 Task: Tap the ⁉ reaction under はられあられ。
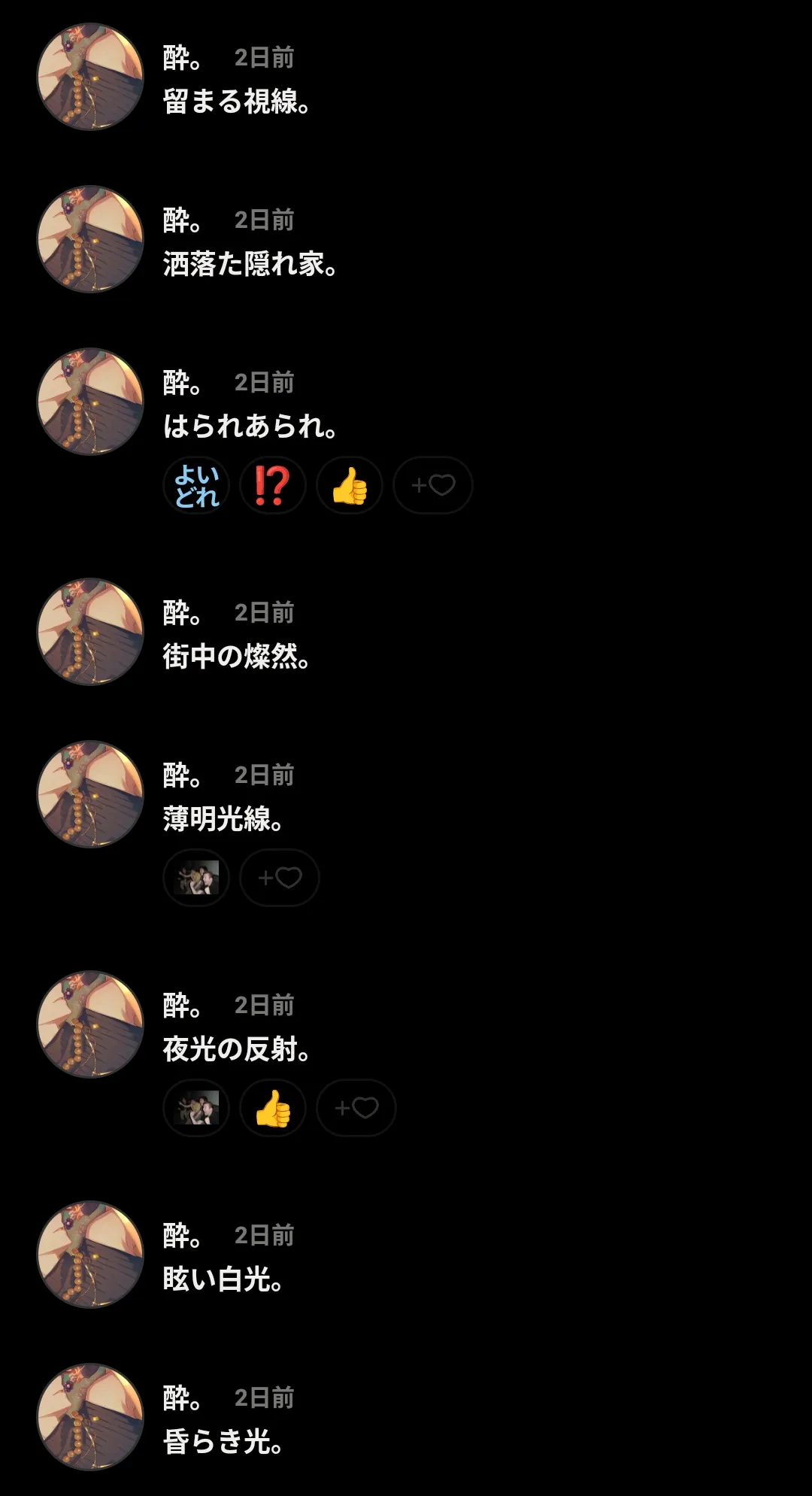point(273,485)
